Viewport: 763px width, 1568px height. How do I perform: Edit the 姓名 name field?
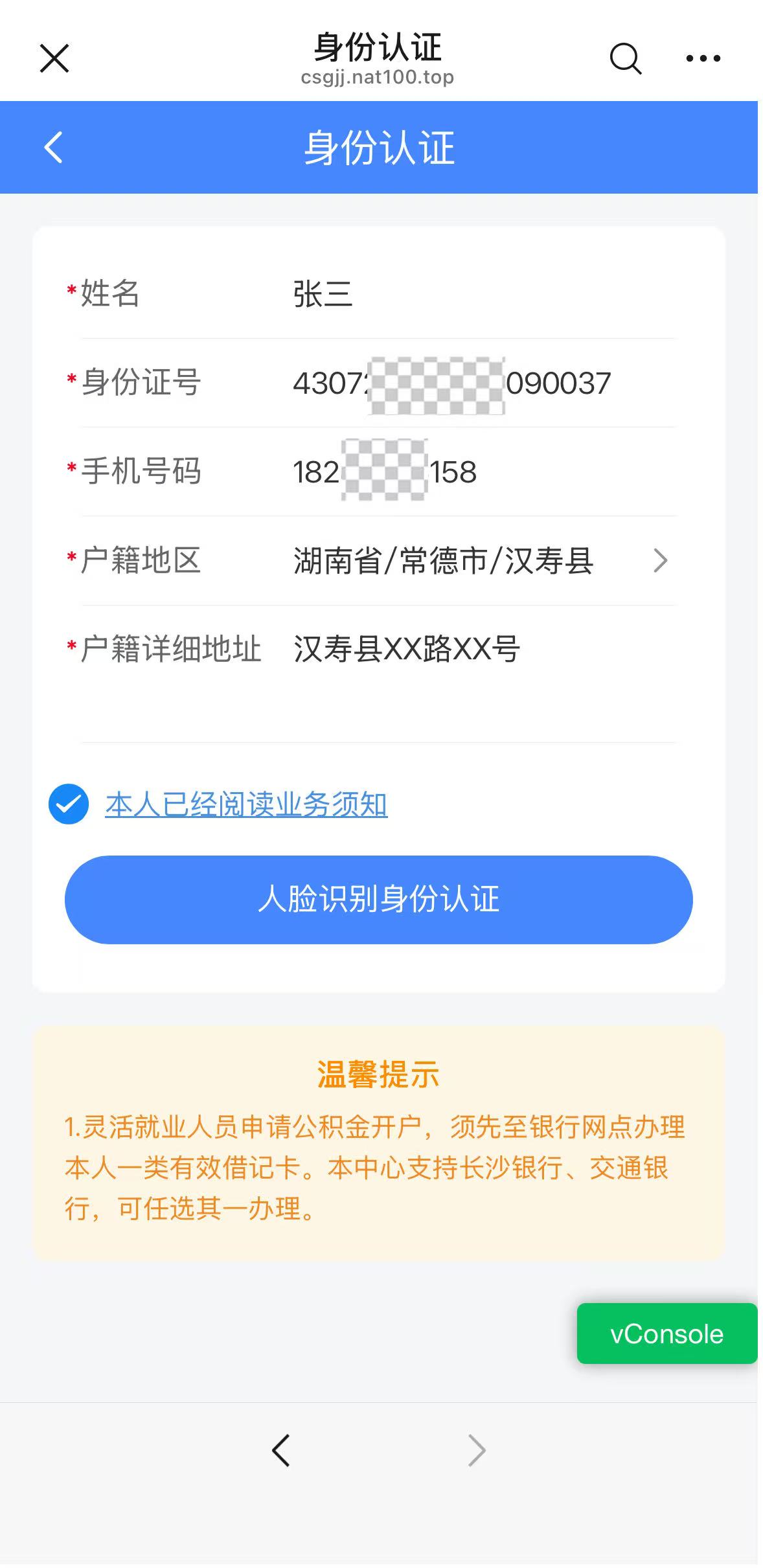click(483, 294)
